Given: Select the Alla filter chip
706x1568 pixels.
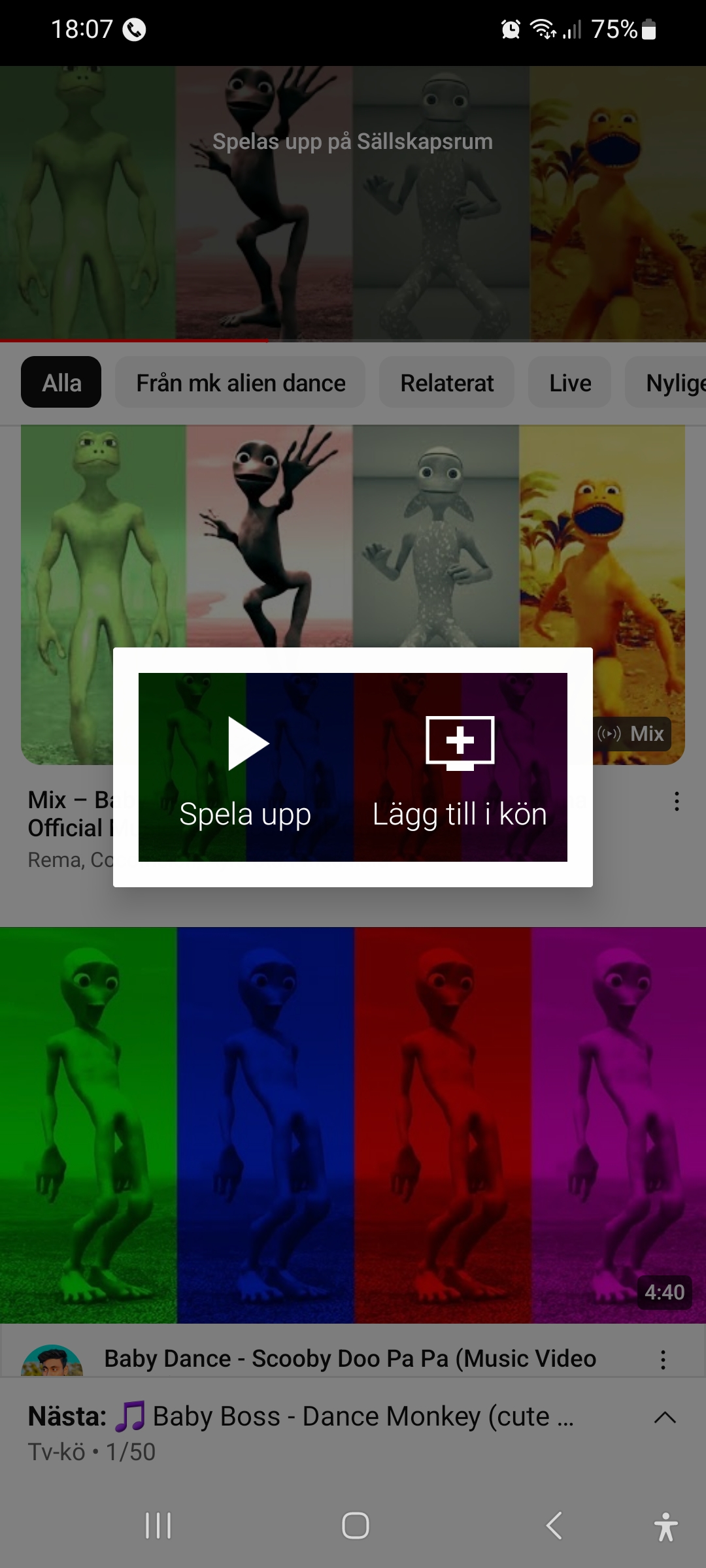Looking at the screenshot, I should coord(61,383).
